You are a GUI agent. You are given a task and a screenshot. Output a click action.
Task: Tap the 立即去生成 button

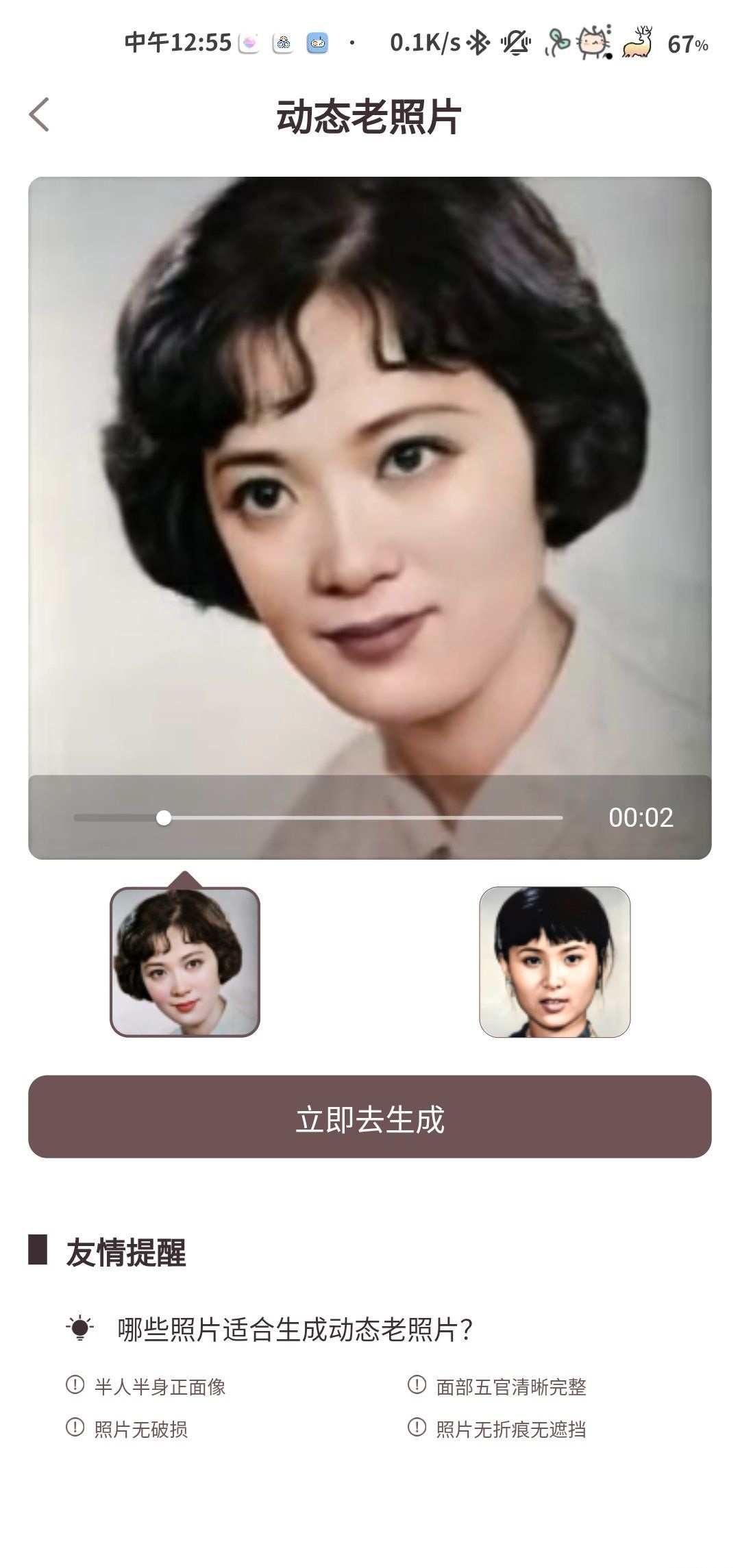coord(369,1117)
